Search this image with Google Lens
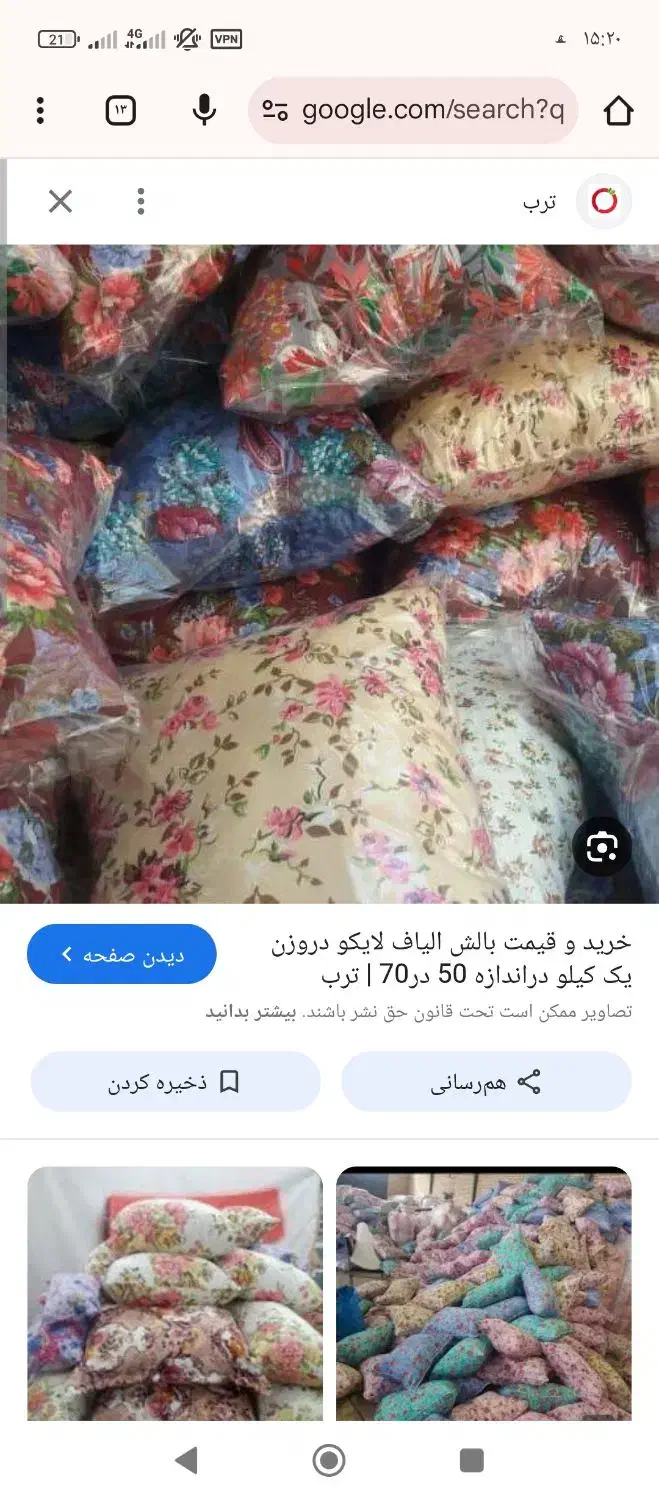 (x=602, y=848)
